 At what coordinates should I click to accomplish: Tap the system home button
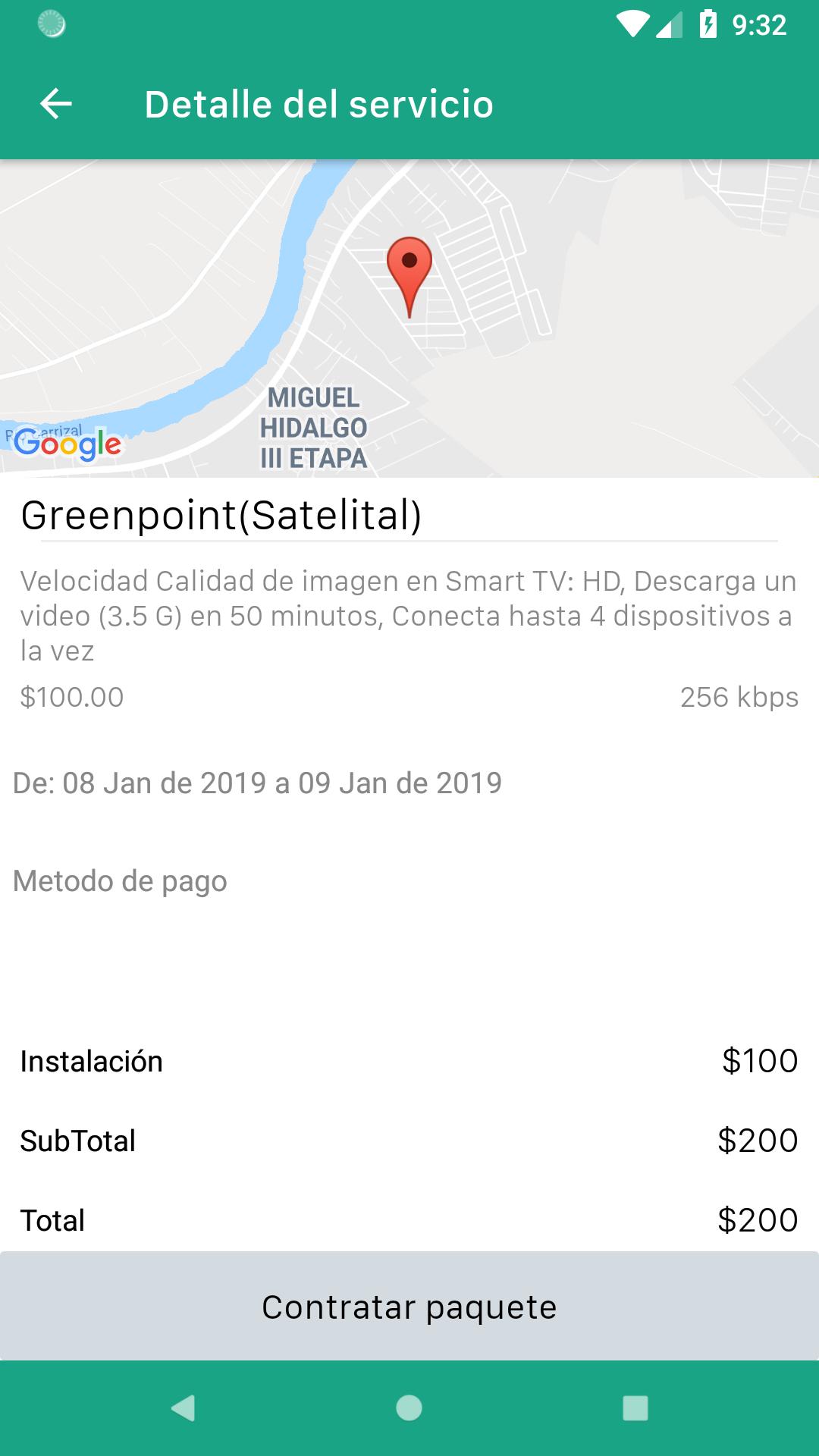[x=409, y=1408]
